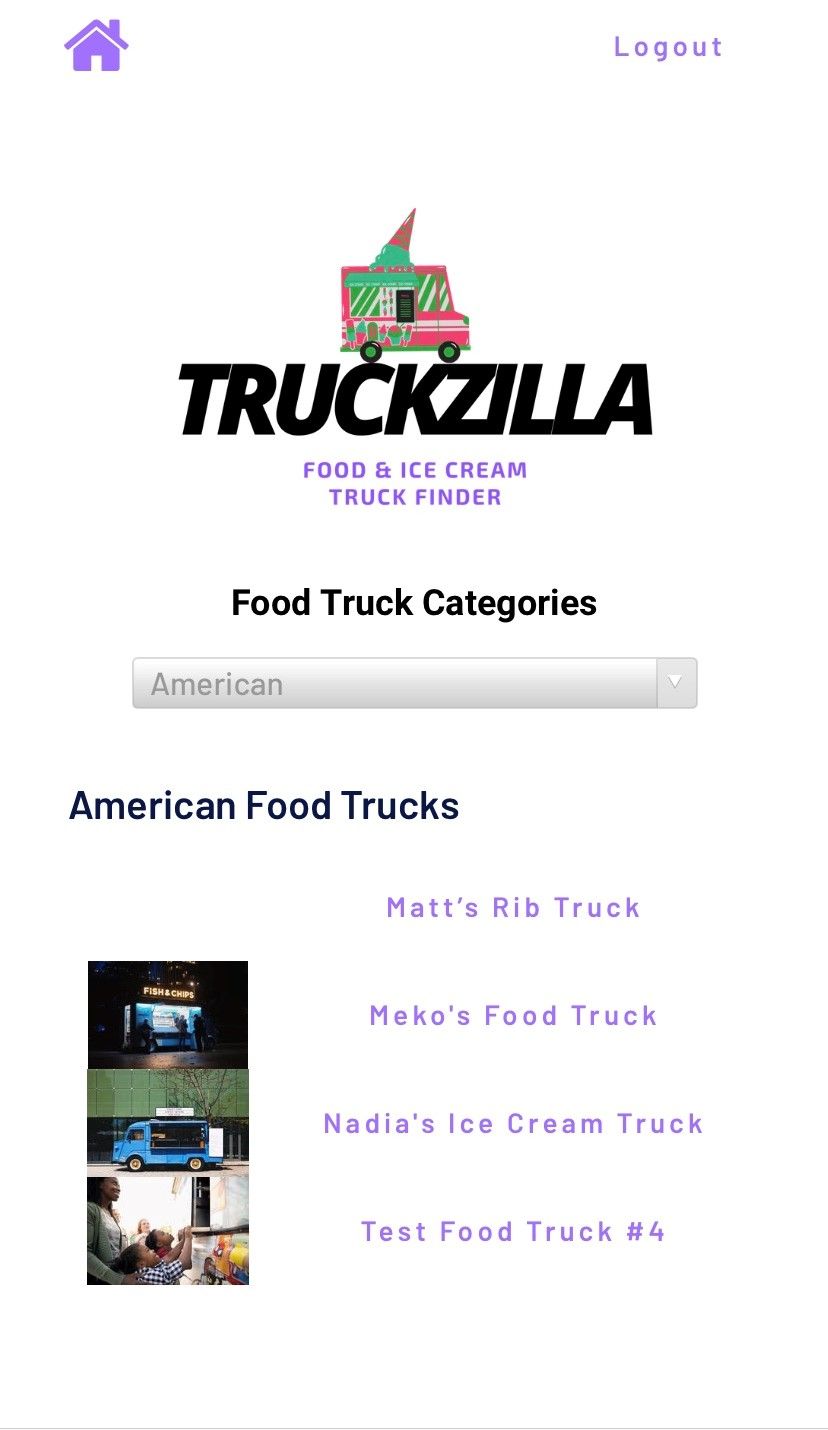The image size is (828, 1430).
Task: Go to the home page icon
Action: pyautogui.click(x=96, y=46)
